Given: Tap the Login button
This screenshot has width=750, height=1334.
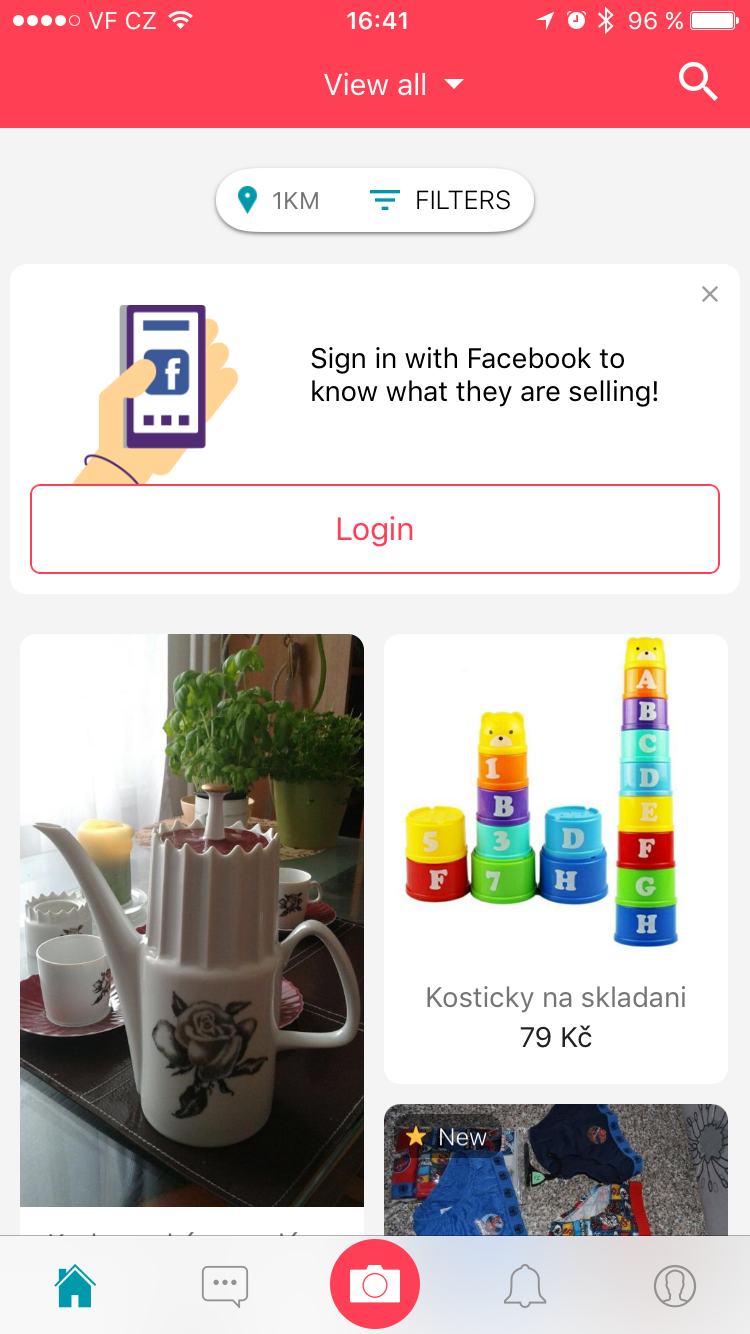Looking at the screenshot, I should [x=375, y=529].
